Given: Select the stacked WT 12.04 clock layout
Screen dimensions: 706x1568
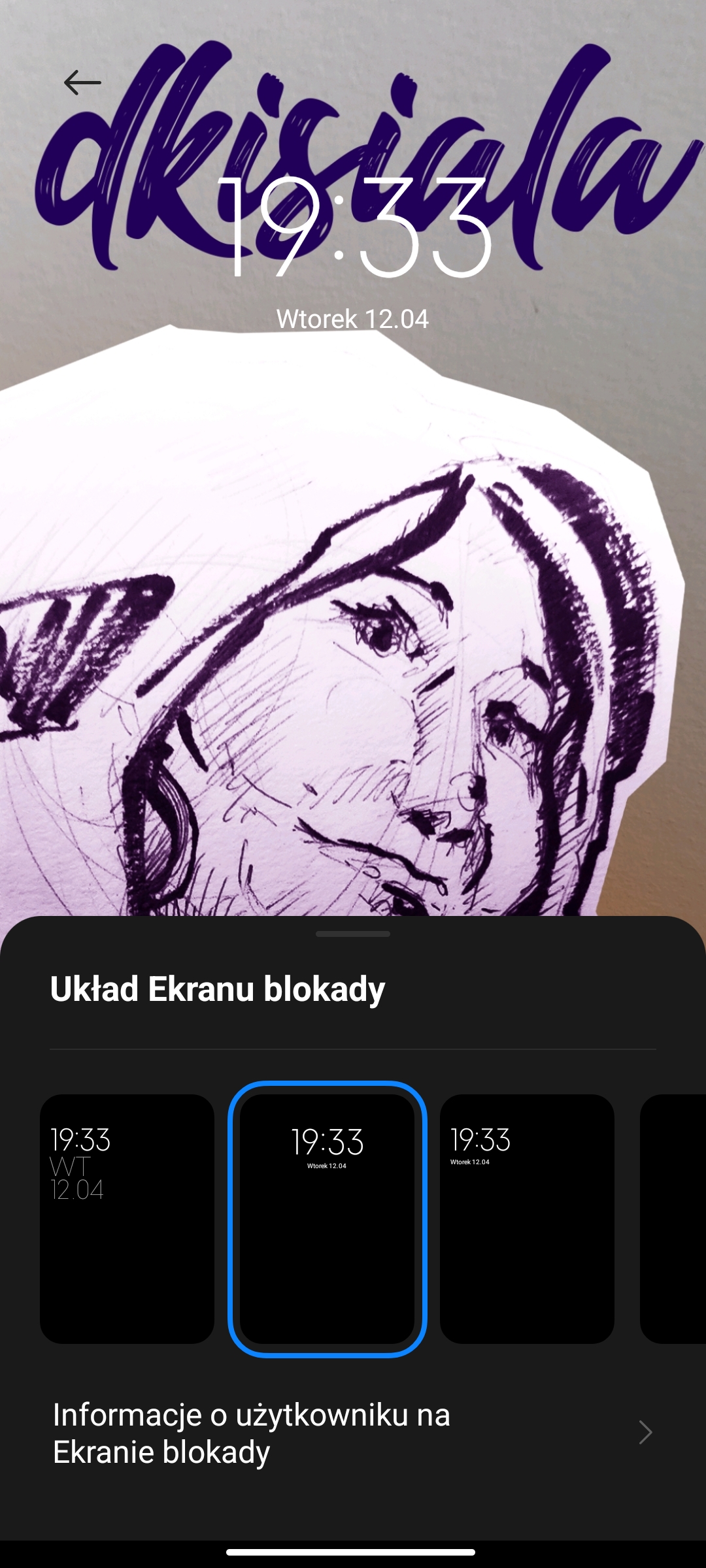Looking at the screenshot, I should pyautogui.click(x=127, y=1219).
